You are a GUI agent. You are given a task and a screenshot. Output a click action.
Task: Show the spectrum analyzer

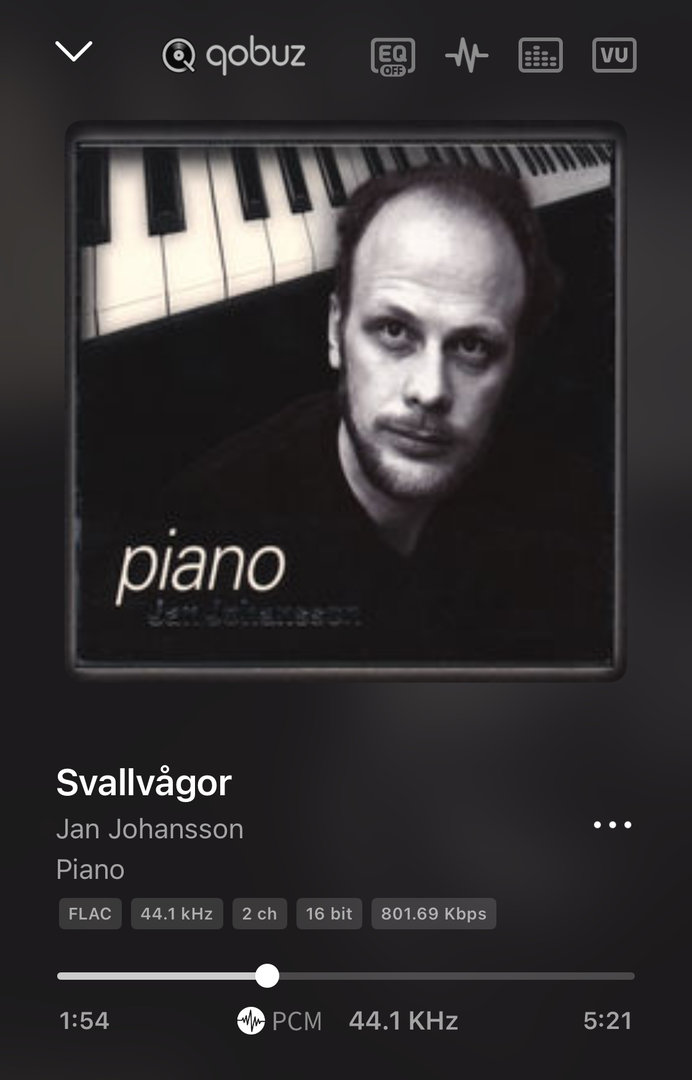tap(540, 56)
